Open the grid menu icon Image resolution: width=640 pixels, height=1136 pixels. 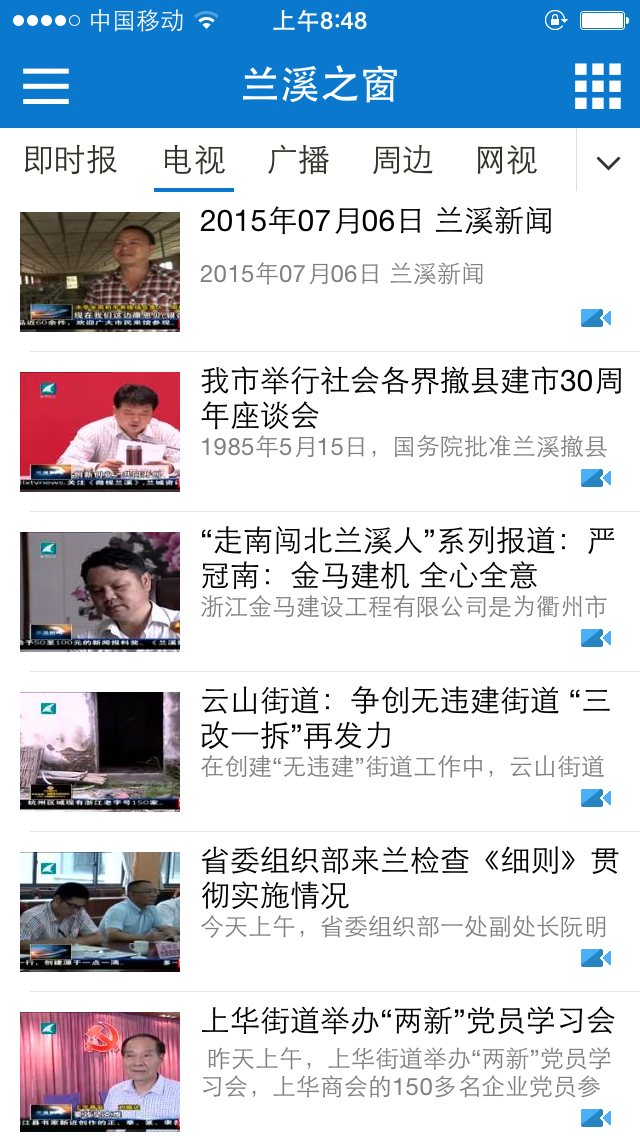click(x=597, y=86)
